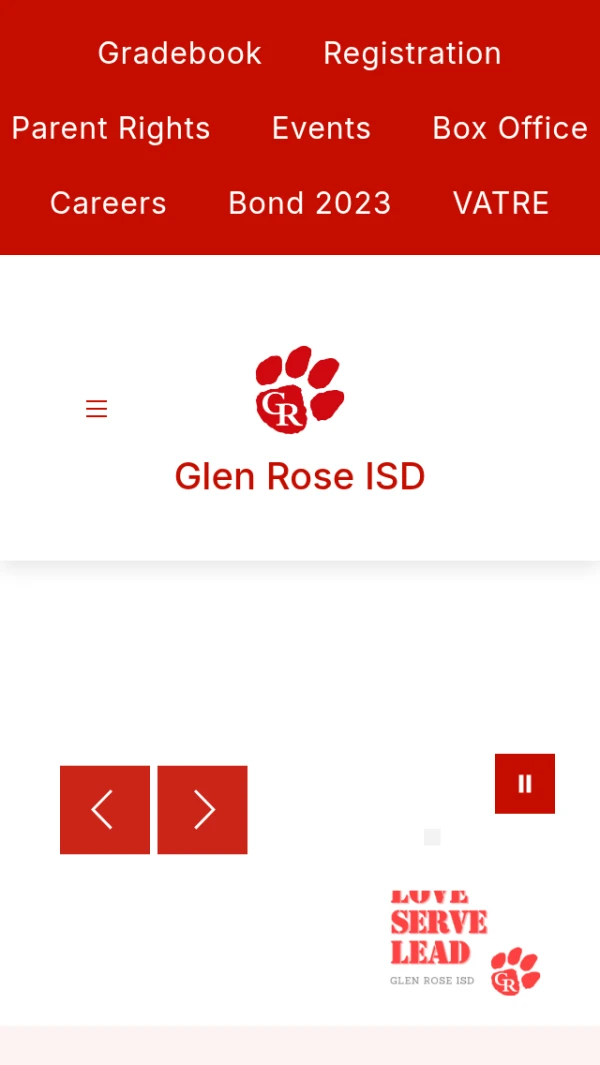Open the VATRE link
The height and width of the screenshot is (1065, 600).
[x=501, y=203]
